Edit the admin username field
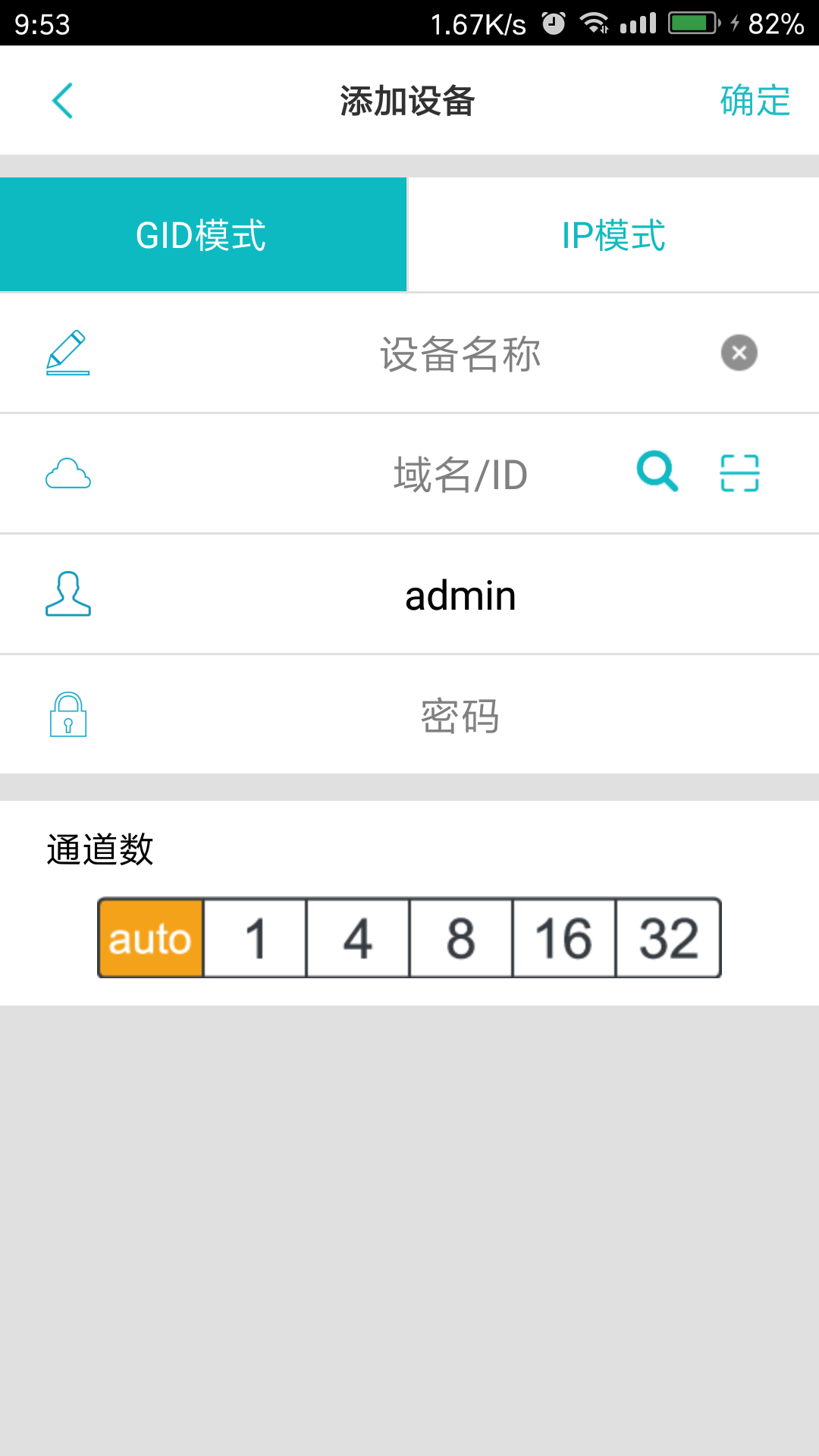Viewport: 819px width, 1456px height. (x=460, y=595)
